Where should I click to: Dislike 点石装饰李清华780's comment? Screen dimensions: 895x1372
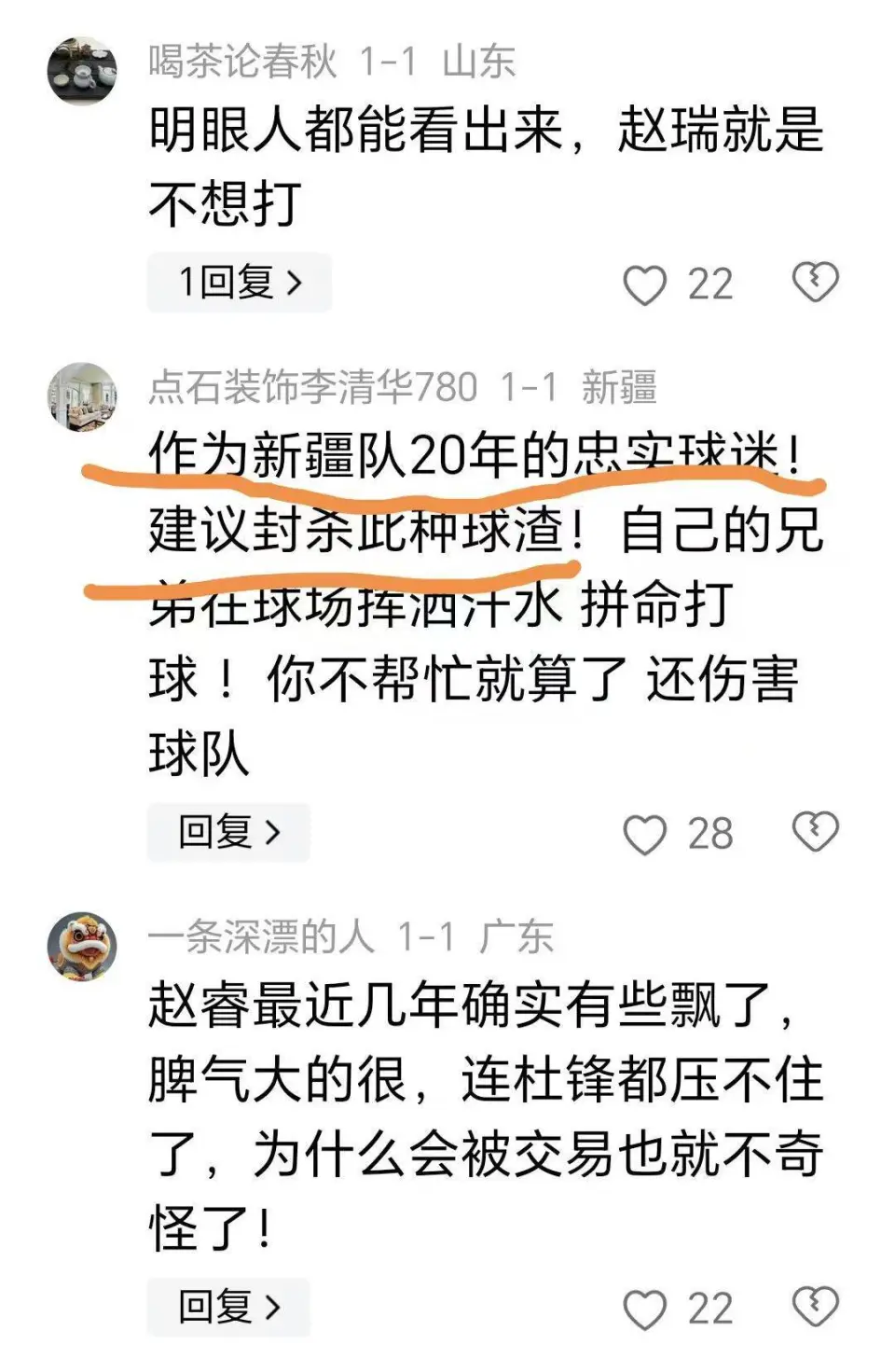[815, 831]
